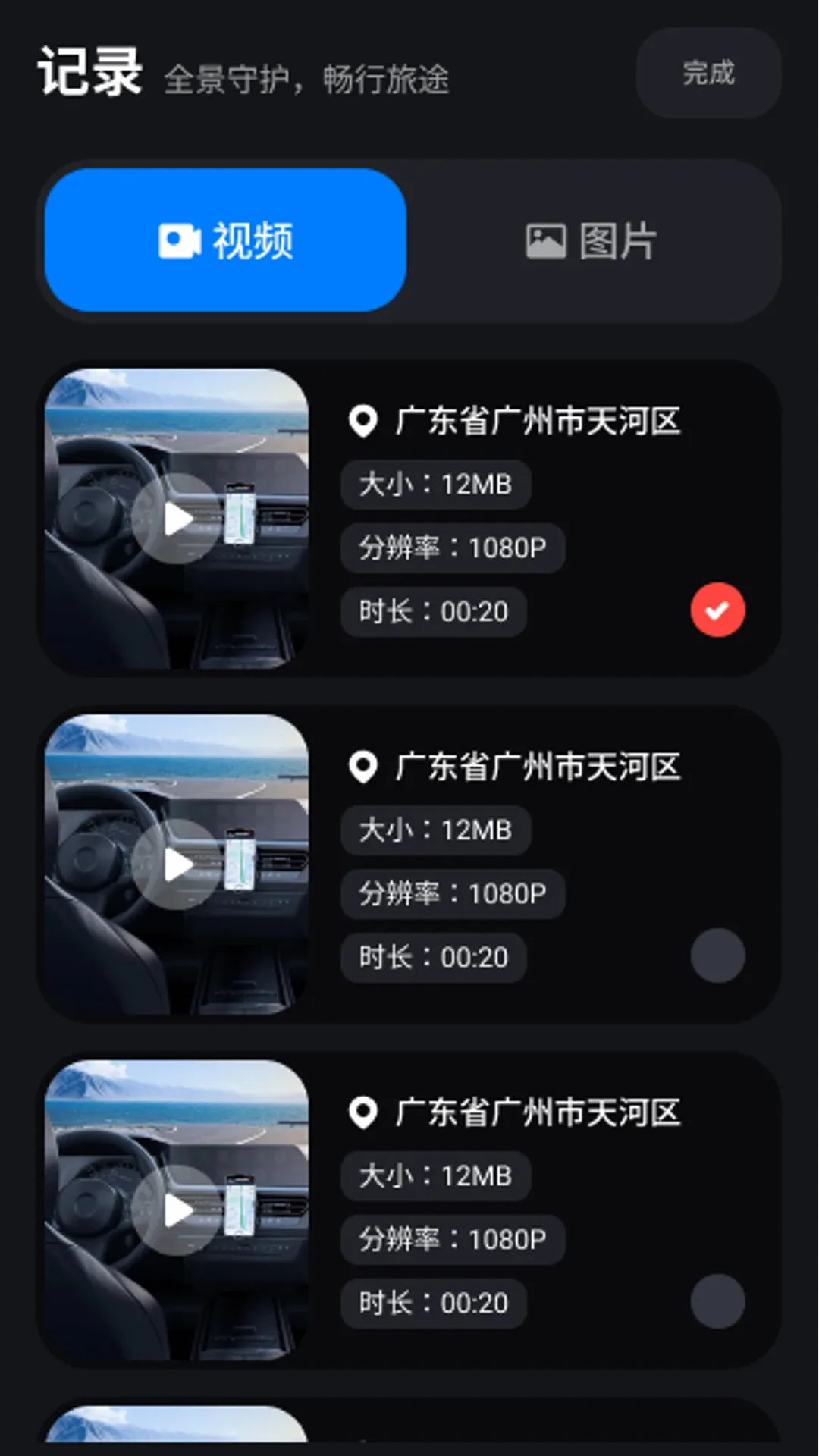The height and width of the screenshot is (1456, 819).
Task: Play the second video thumbnail
Action: point(177,864)
